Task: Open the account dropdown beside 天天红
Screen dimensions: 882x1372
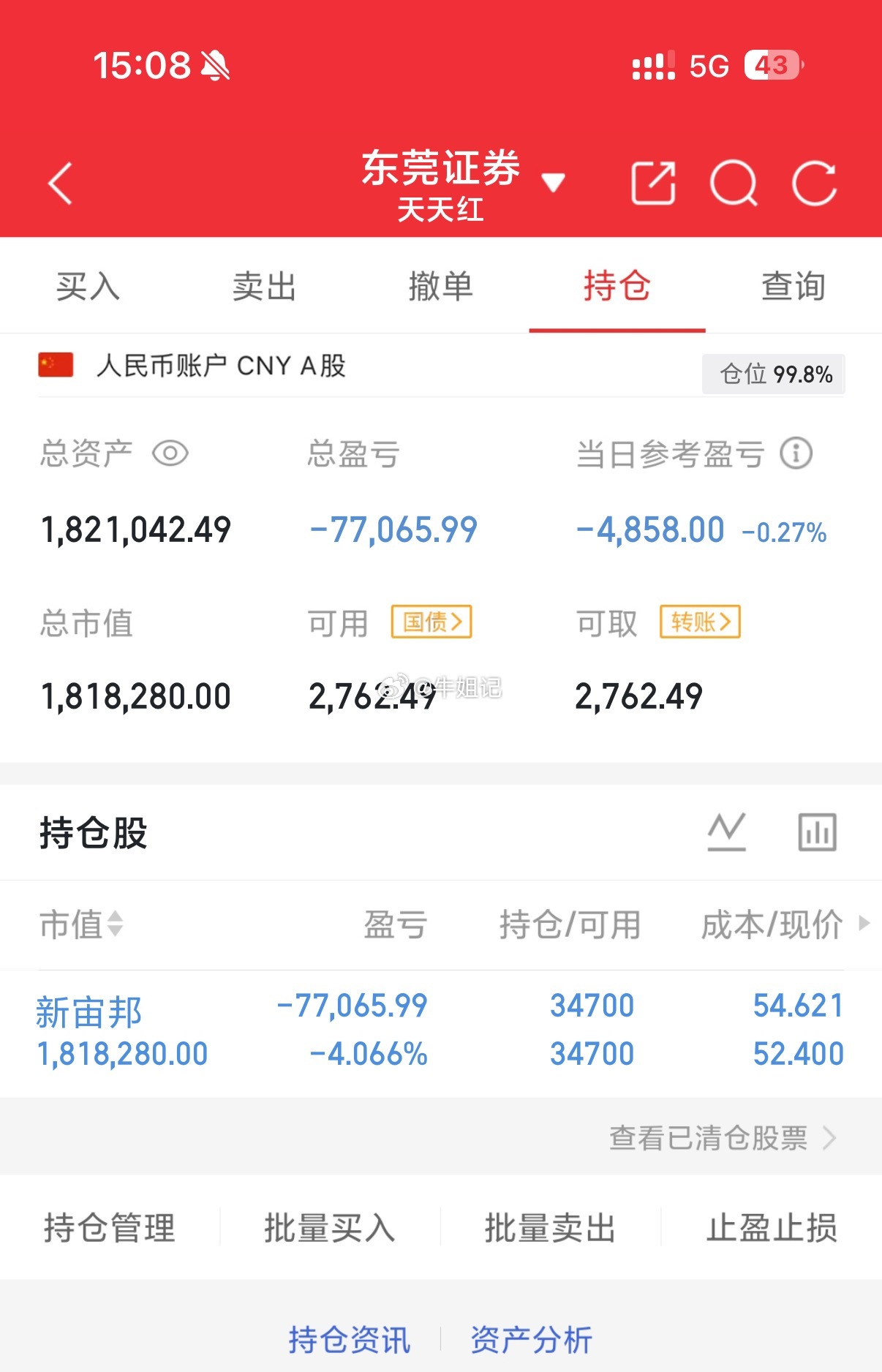Action: click(554, 183)
